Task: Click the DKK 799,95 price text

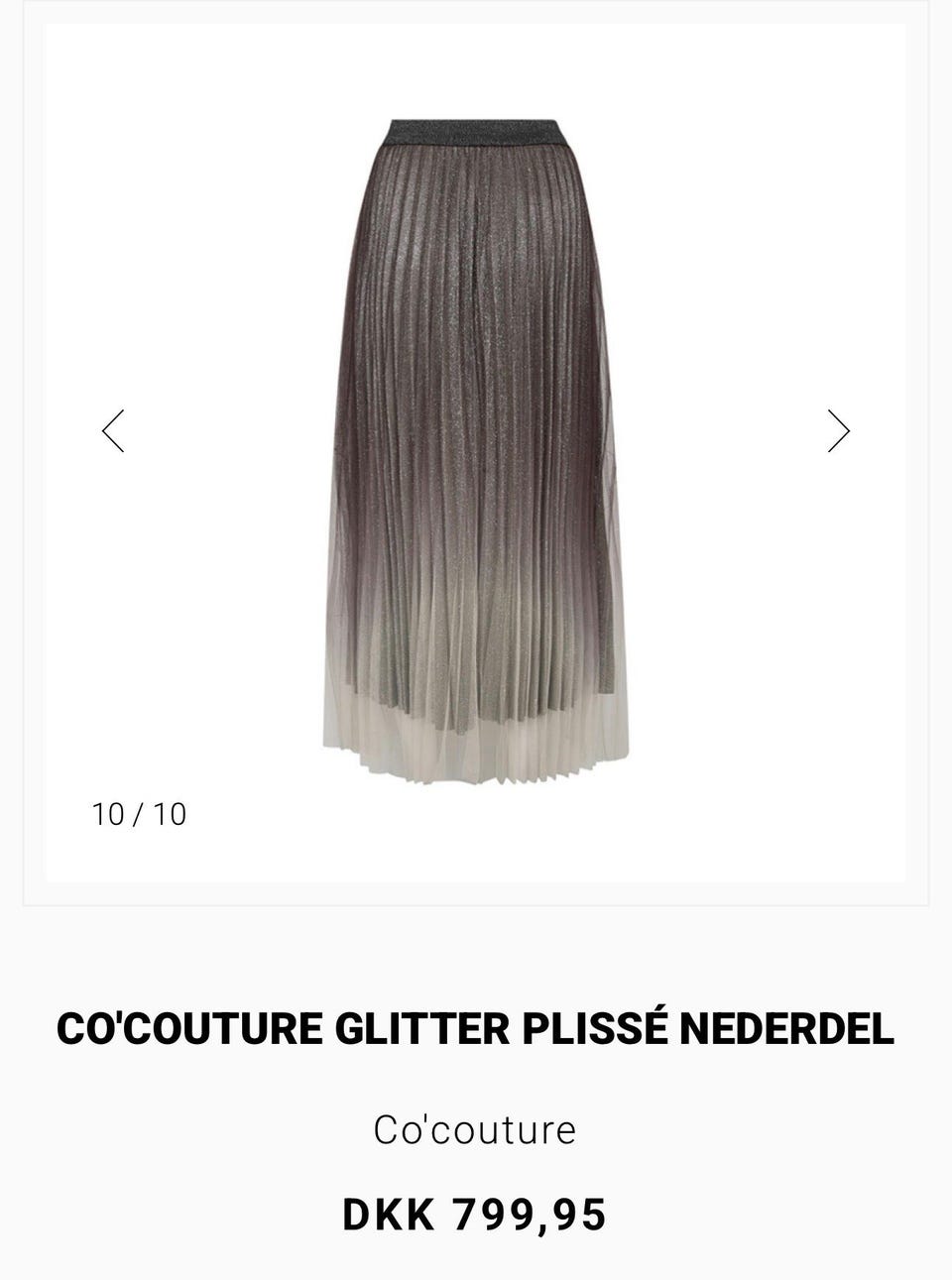Action: [x=476, y=1211]
